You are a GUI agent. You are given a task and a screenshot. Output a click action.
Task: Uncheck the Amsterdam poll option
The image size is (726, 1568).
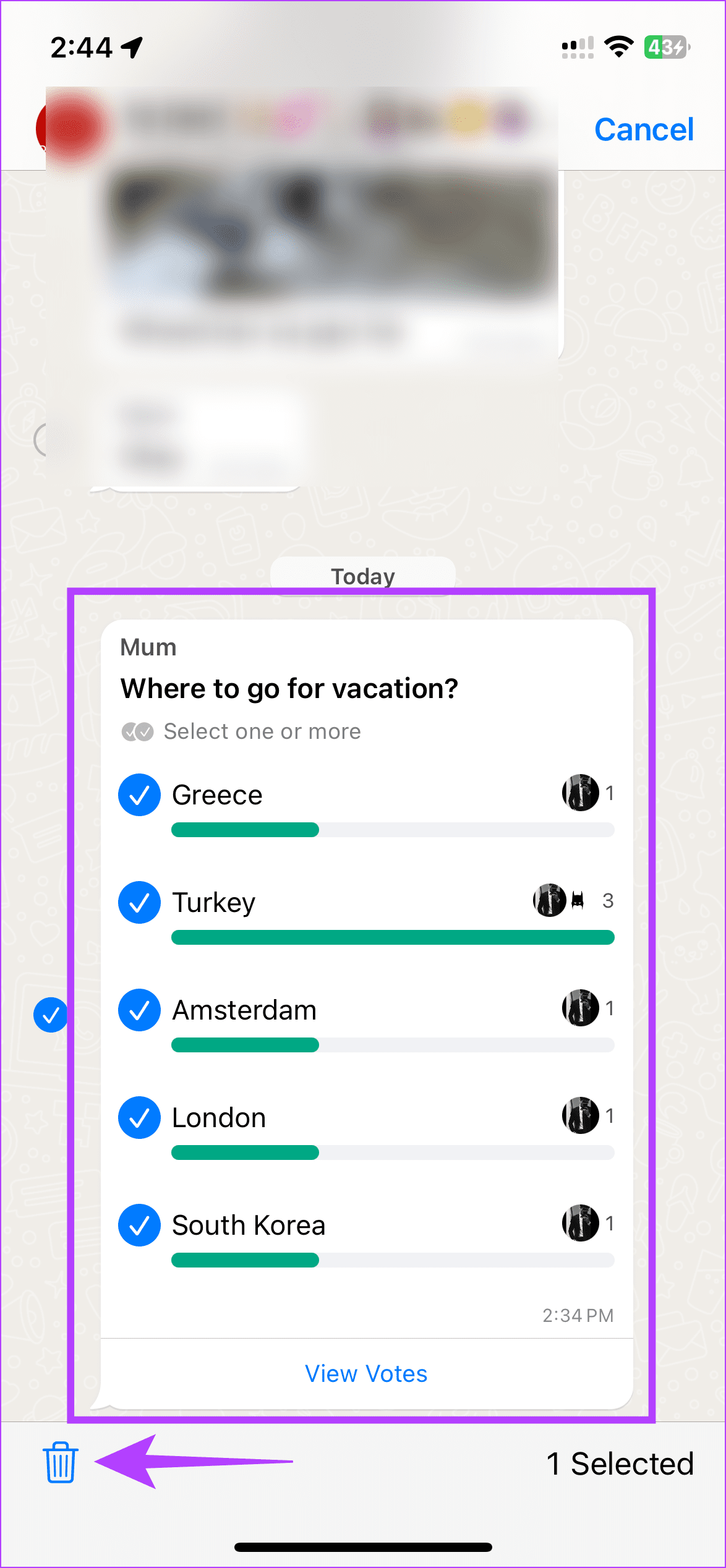tap(140, 1010)
